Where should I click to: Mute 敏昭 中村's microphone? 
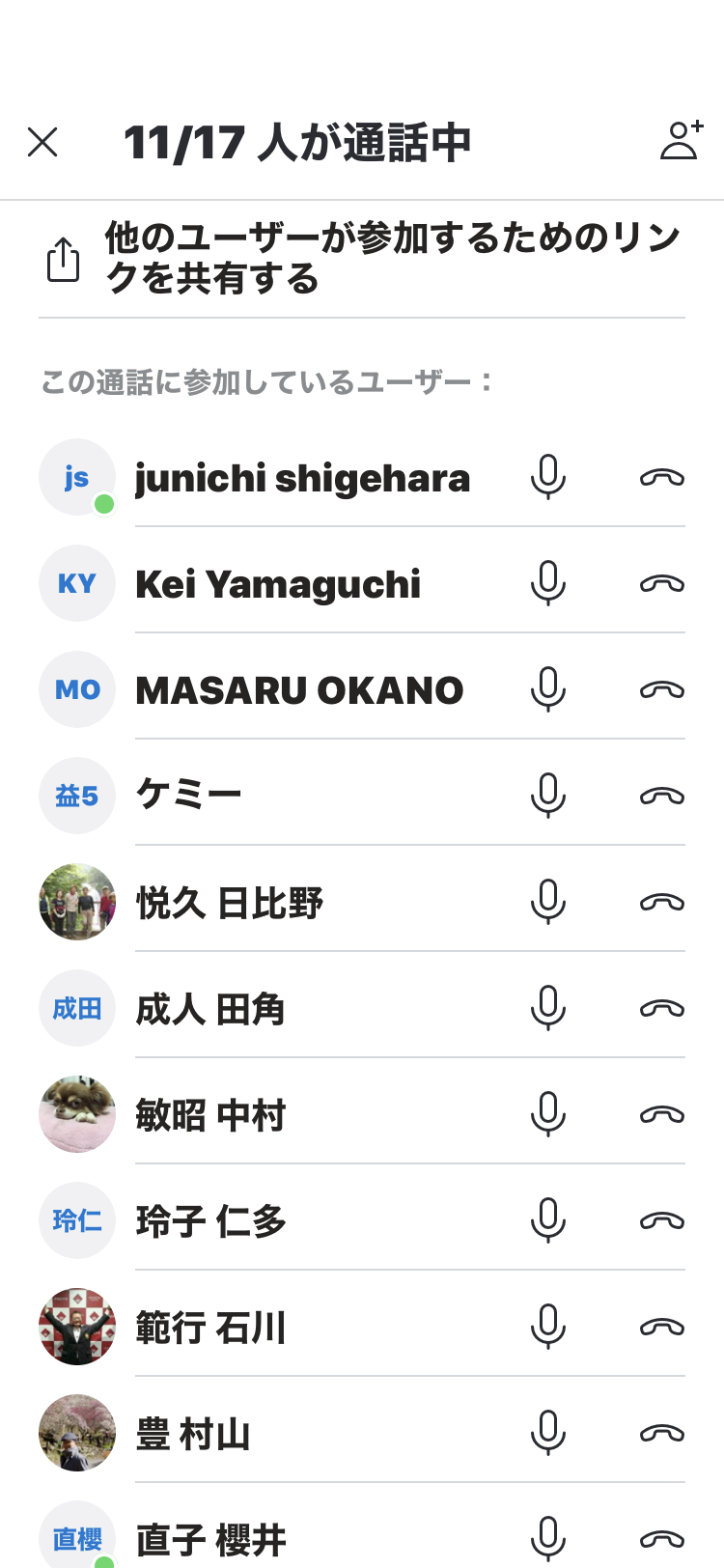point(547,1114)
